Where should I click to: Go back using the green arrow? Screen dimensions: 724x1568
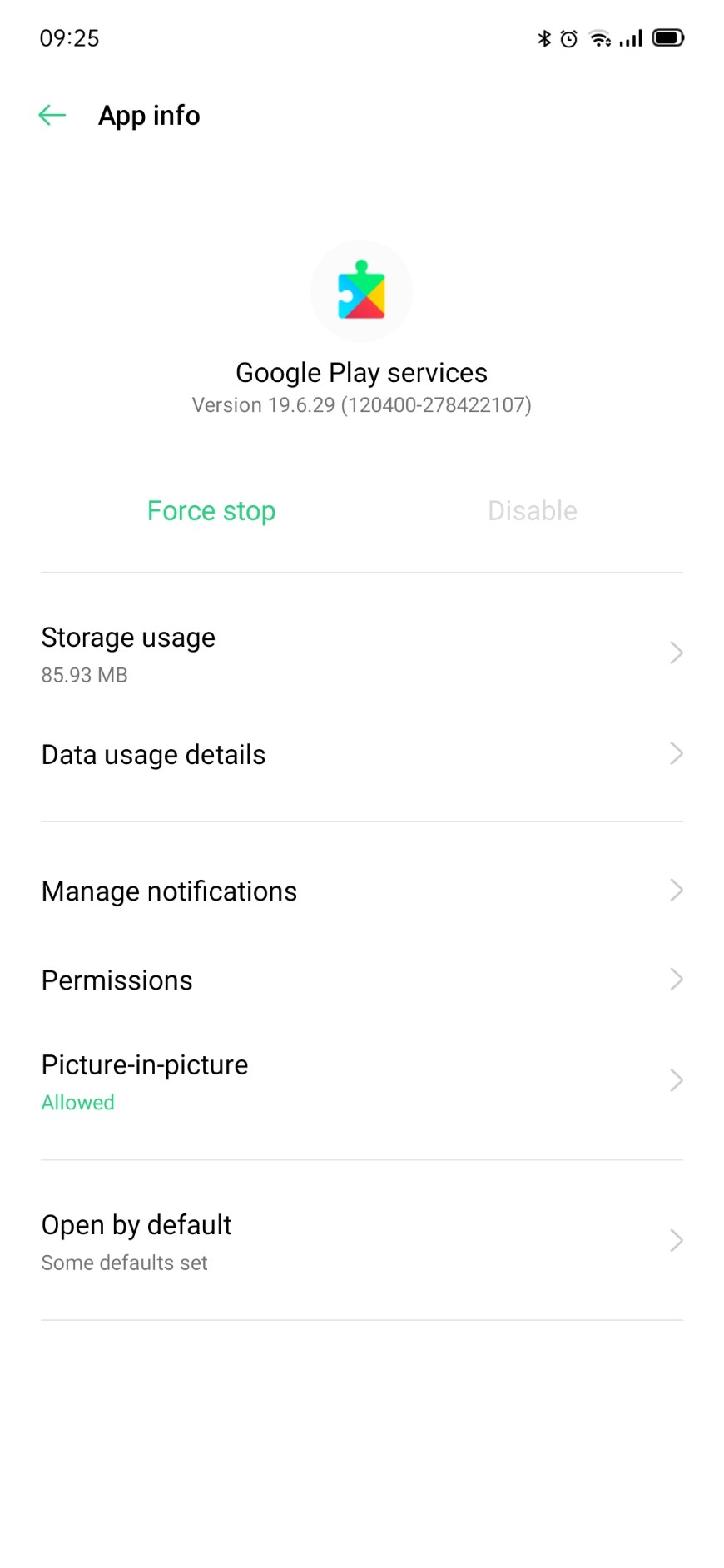point(52,115)
